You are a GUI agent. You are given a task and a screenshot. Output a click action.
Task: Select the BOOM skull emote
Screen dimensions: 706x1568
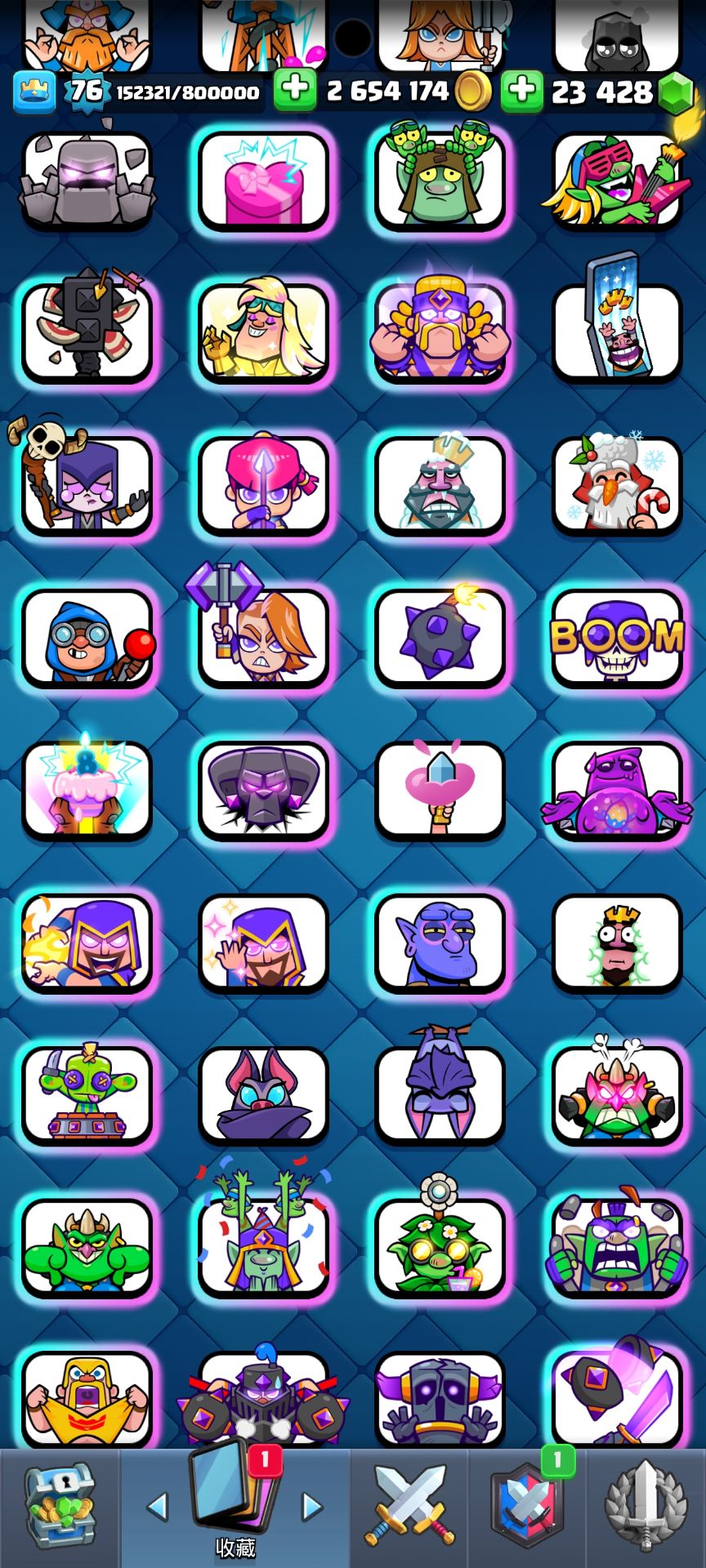(x=617, y=638)
